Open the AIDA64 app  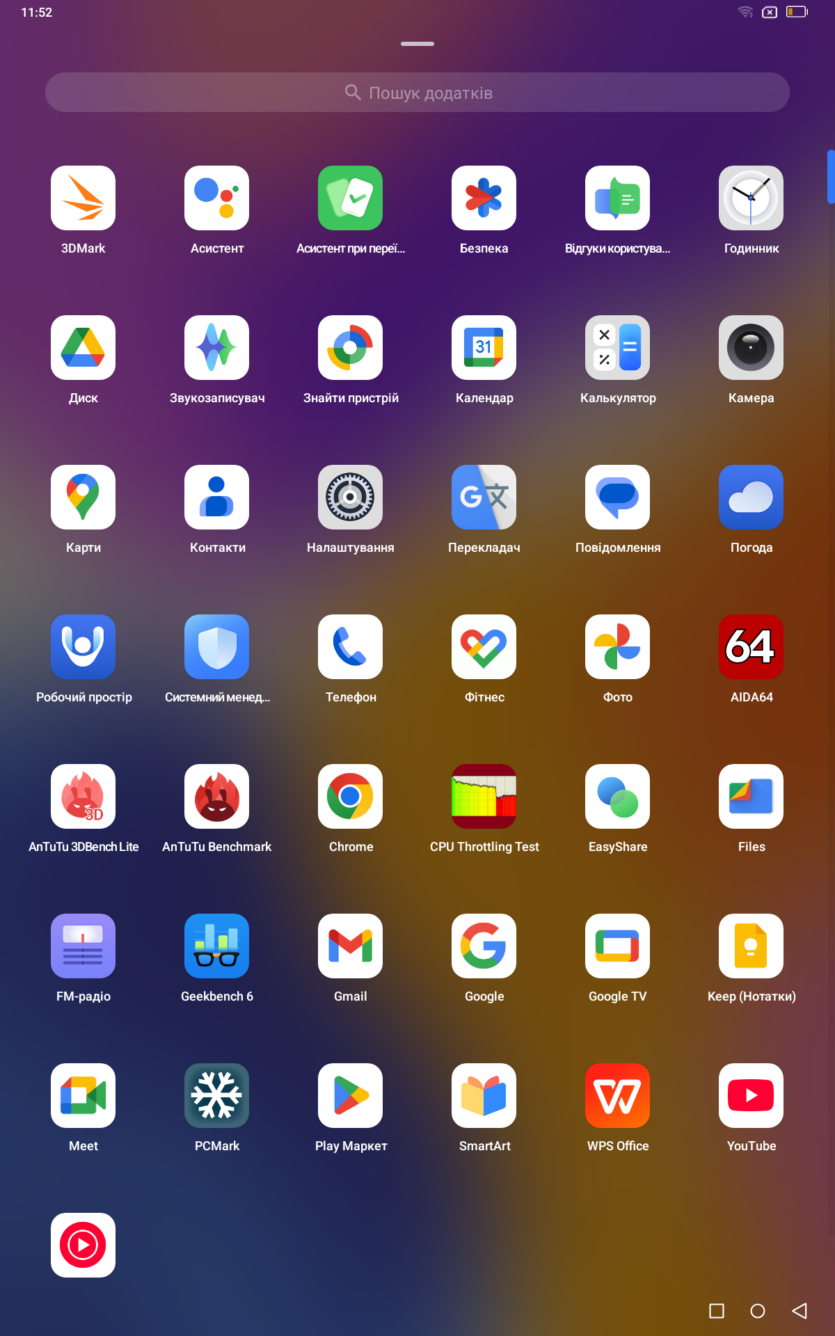pos(751,647)
